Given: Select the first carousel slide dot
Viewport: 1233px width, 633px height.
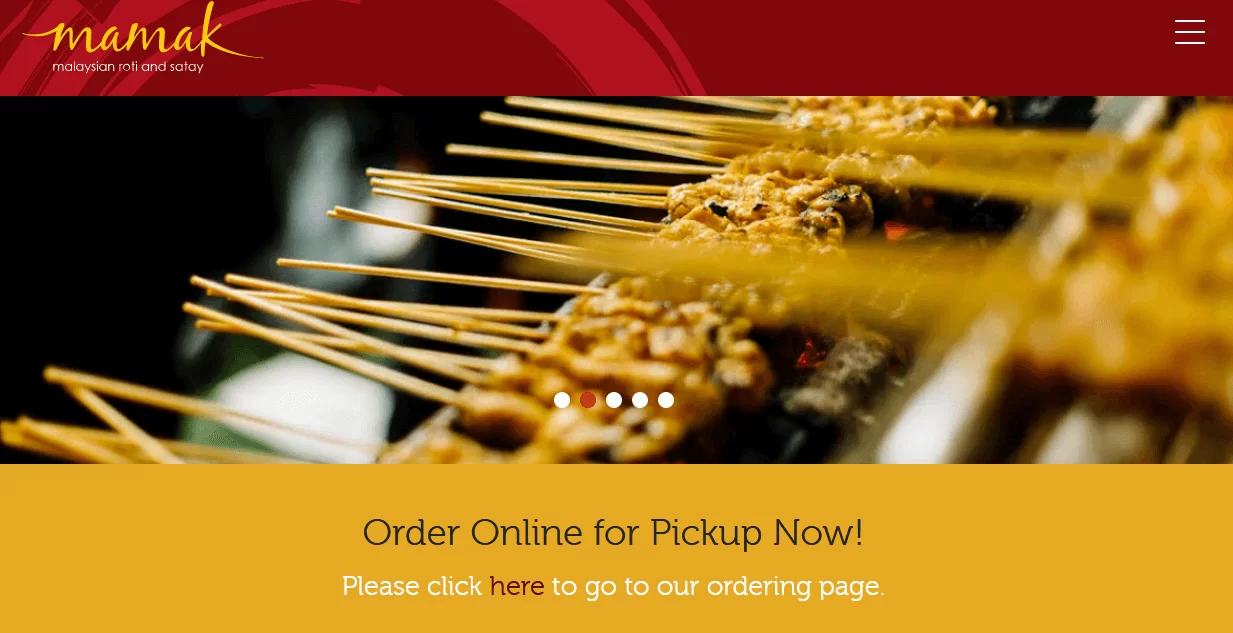Looking at the screenshot, I should 562,400.
